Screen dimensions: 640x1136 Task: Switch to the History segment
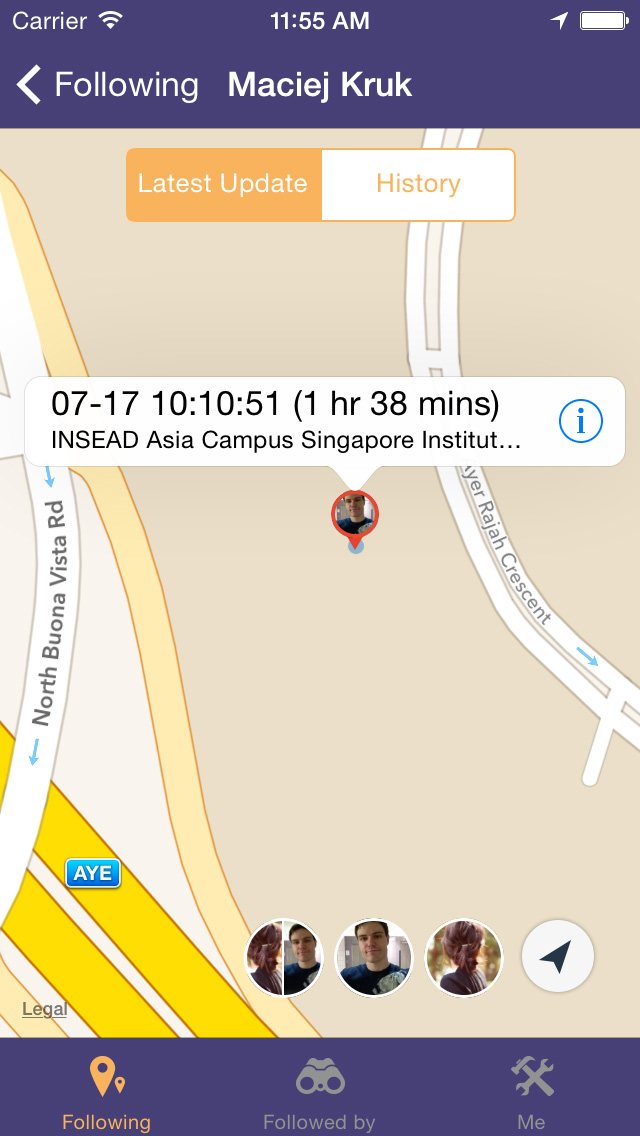click(x=418, y=185)
